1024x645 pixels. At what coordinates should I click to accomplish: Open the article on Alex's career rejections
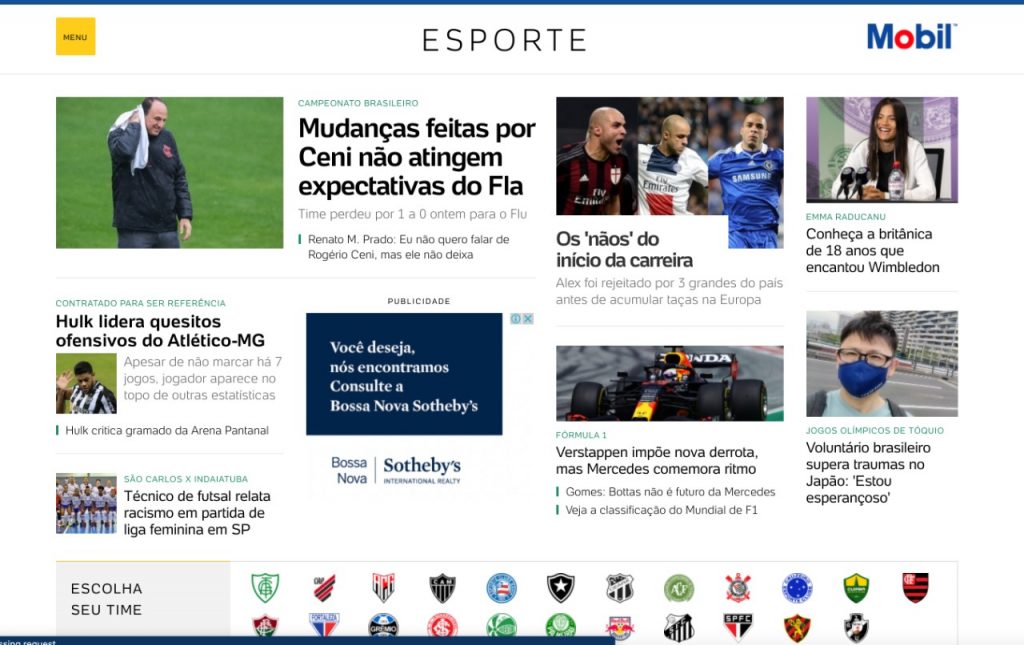623,249
